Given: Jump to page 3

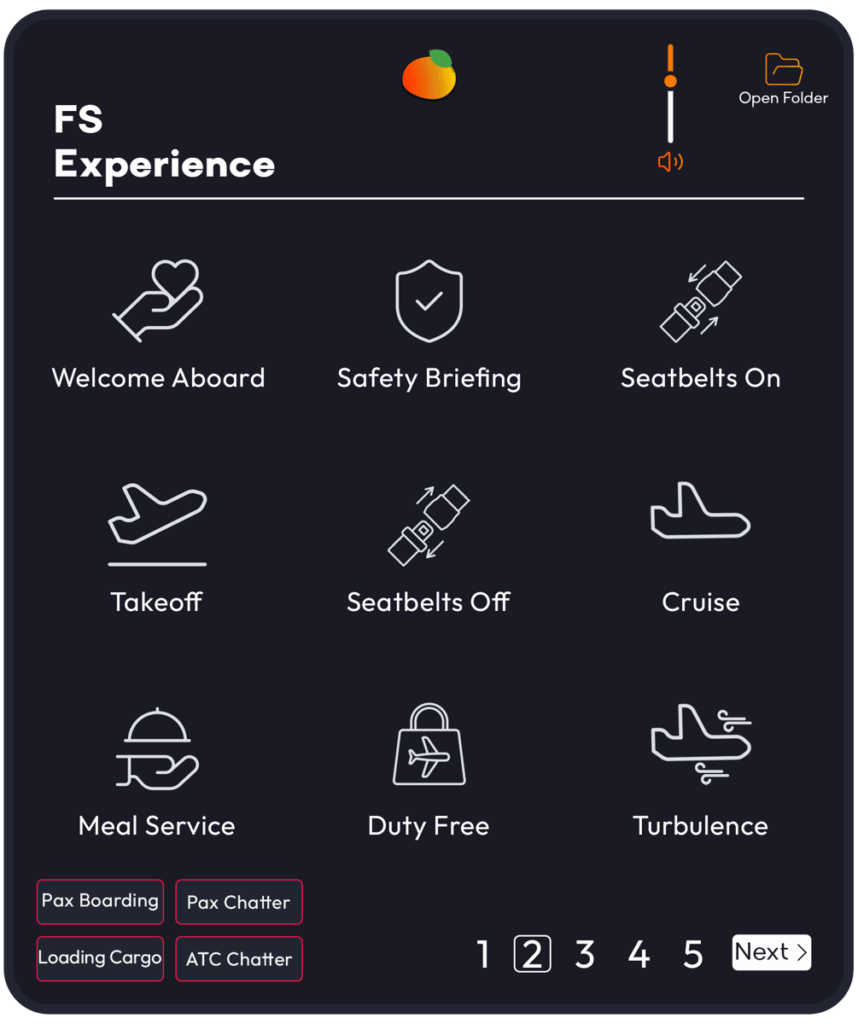Looking at the screenshot, I should click(x=585, y=955).
